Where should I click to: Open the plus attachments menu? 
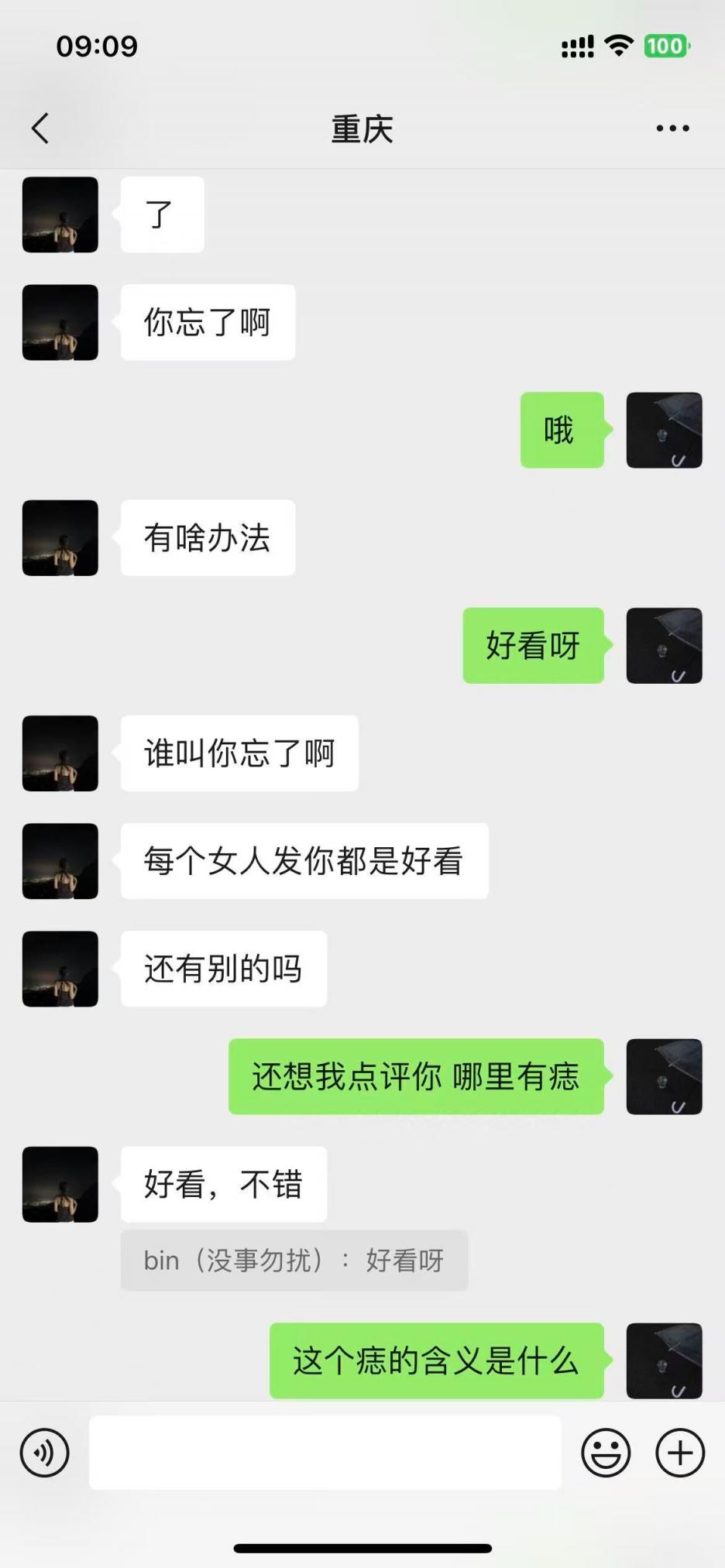coord(680,1453)
